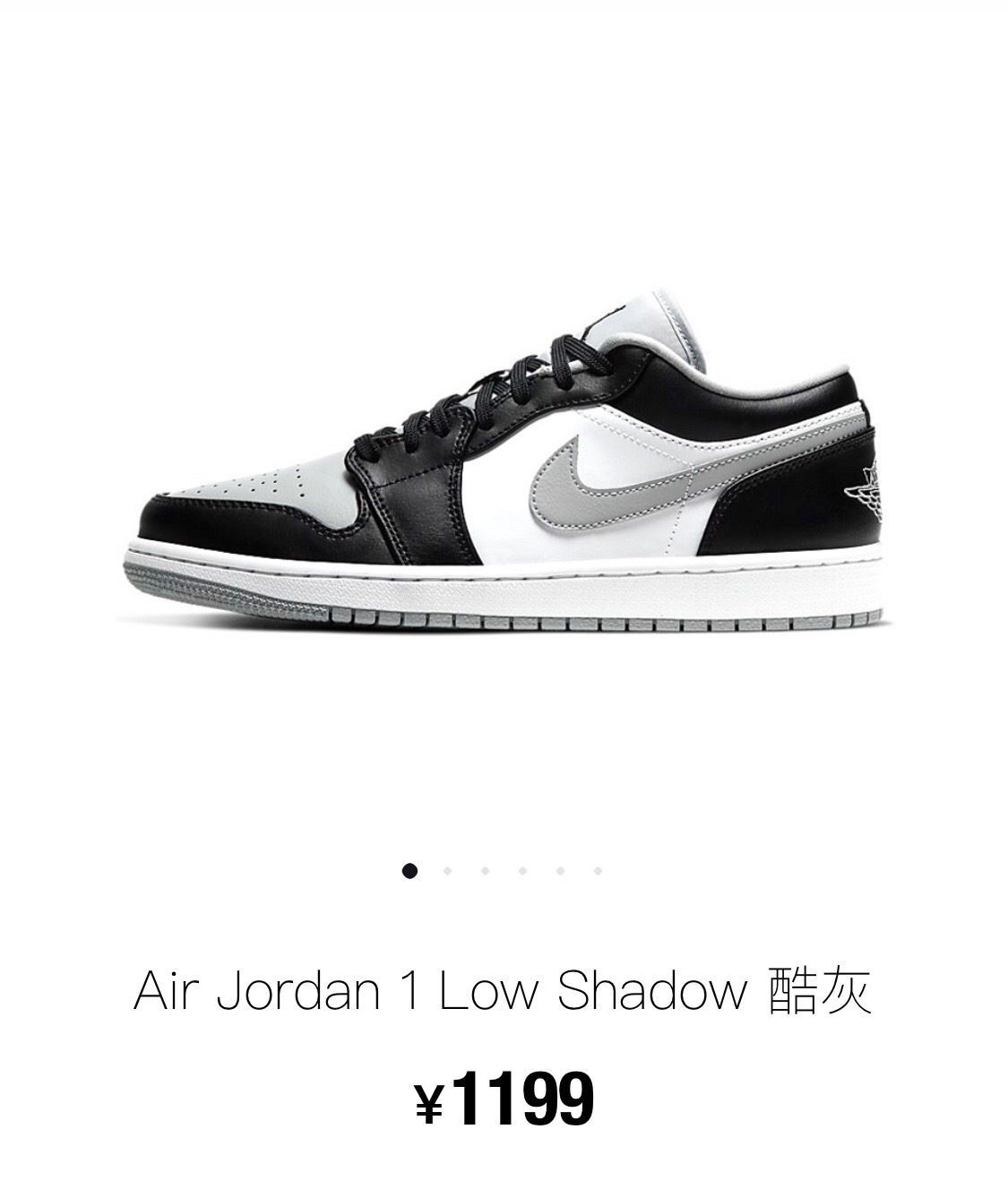The image size is (1008, 1181).
Task: Jump to the second image indicator dot
Action: click(447, 870)
